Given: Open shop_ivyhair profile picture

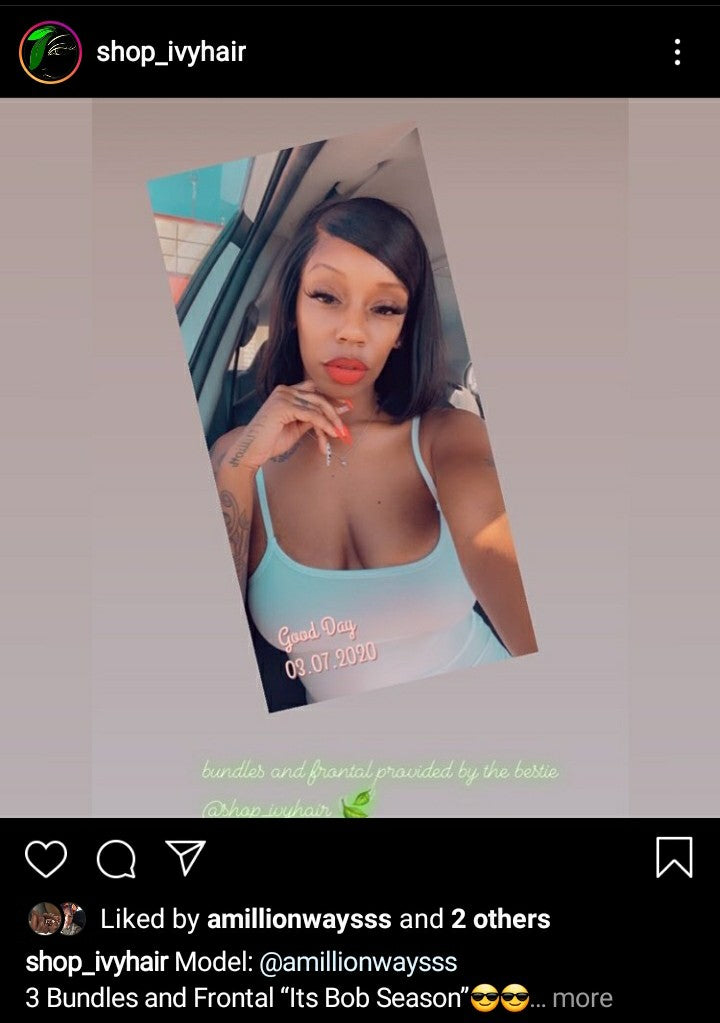Looking at the screenshot, I should 49,52.
